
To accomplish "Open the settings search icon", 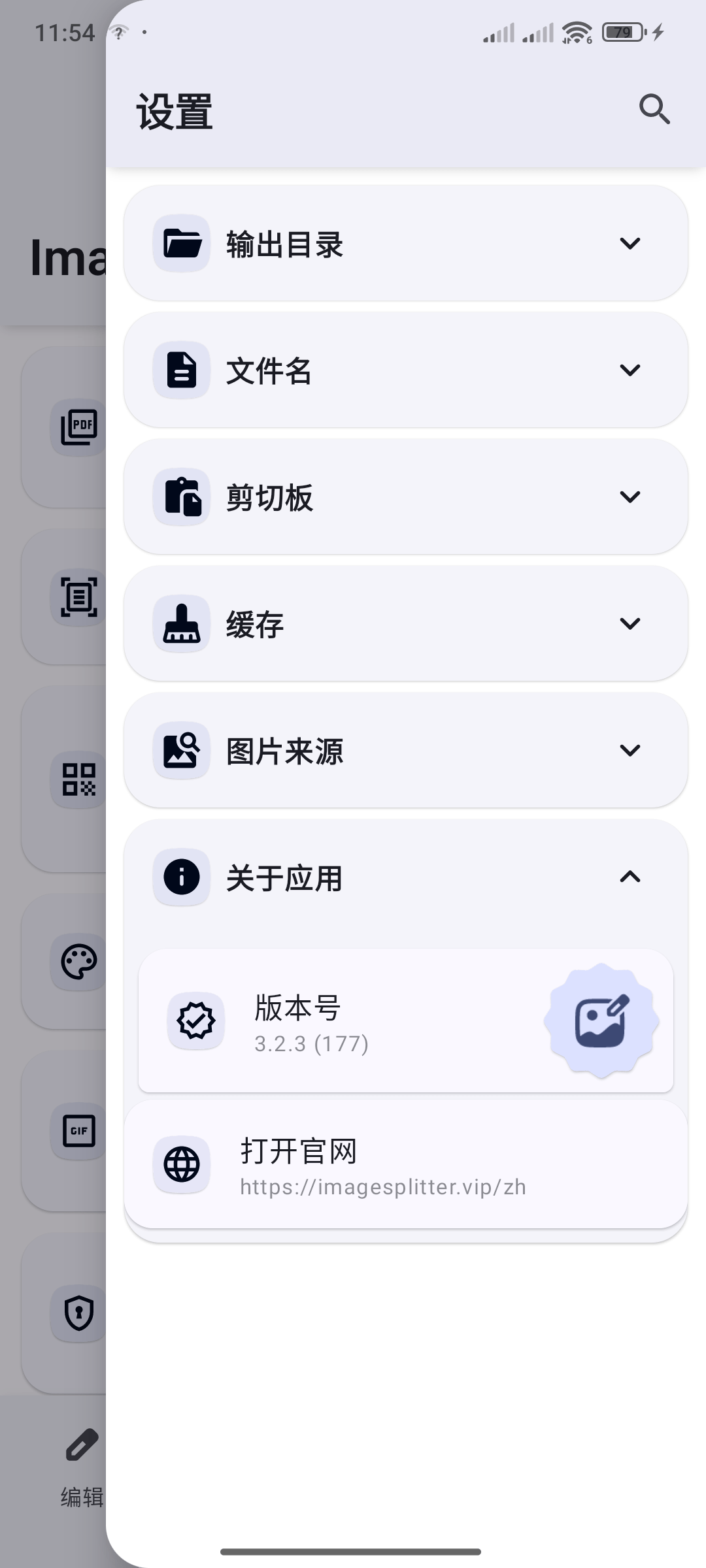I will (x=655, y=109).
